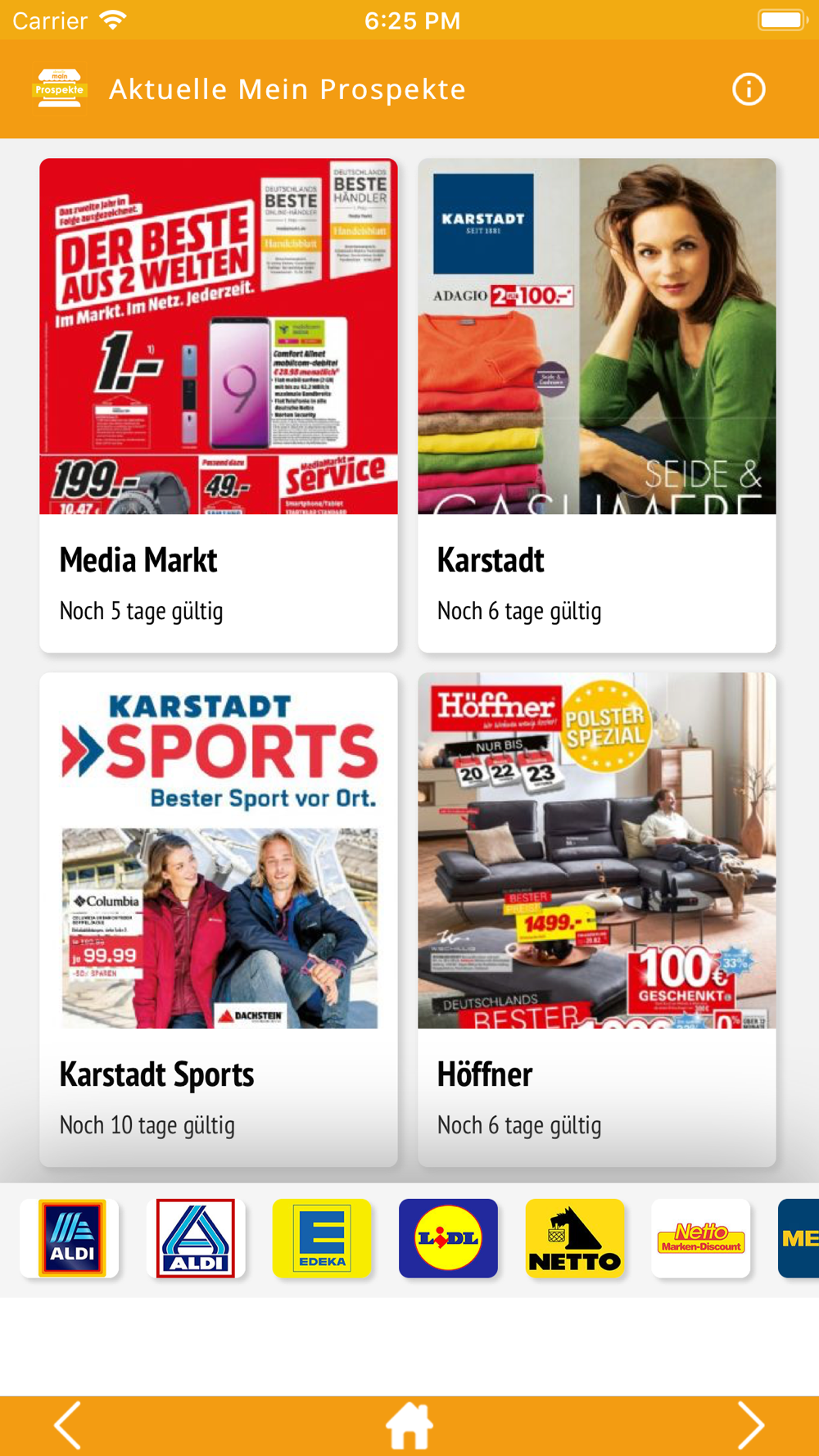Image resolution: width=819 pixels, height=1456 pixels.
Task: Choose the Lidl store logo
Action: pyautogui.click(x=448, y=1238)
